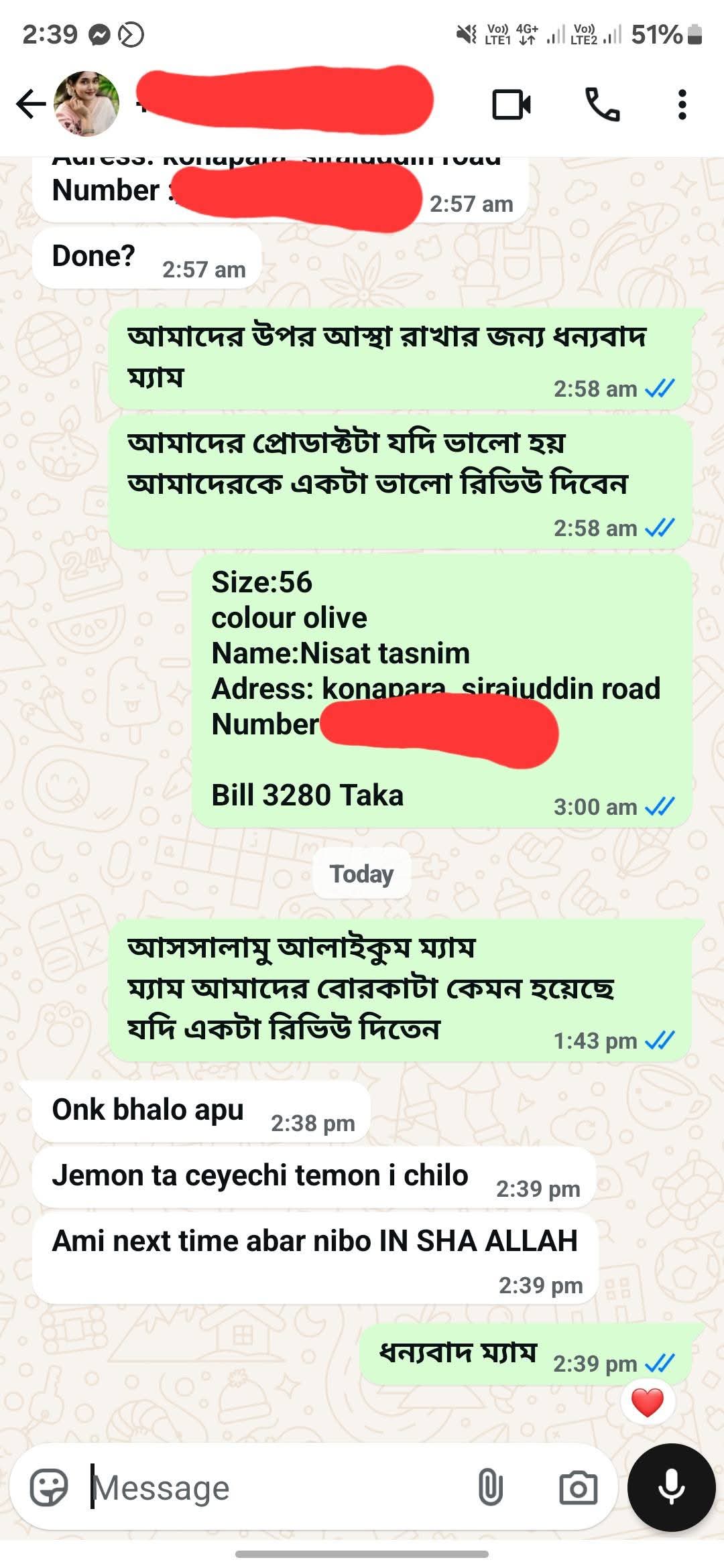The width and height of the screenshot is (724, 1568).
Task: Open the contact's profile picture
Action: pos(87,104)
